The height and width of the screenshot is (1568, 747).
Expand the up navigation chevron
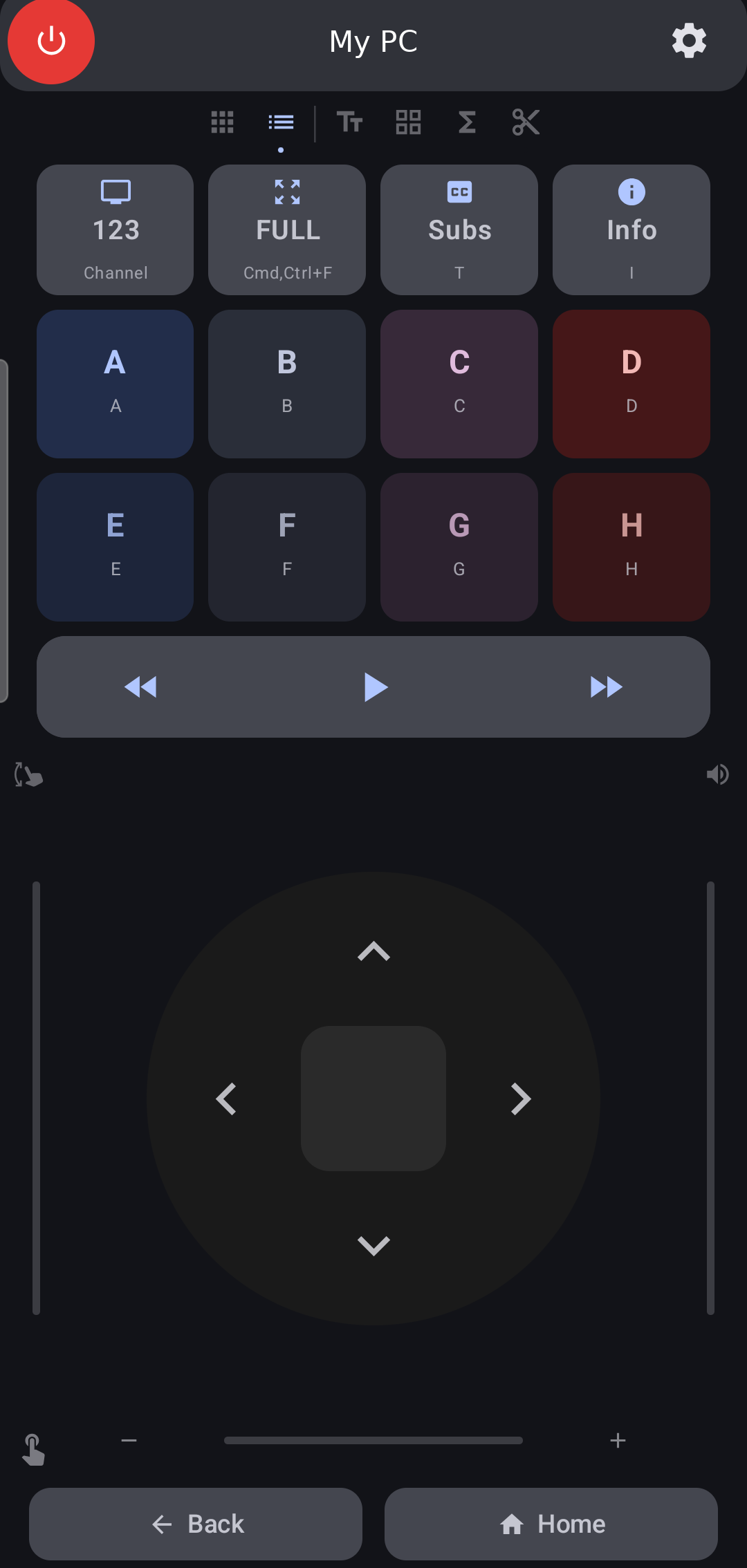tap(373, 953)
